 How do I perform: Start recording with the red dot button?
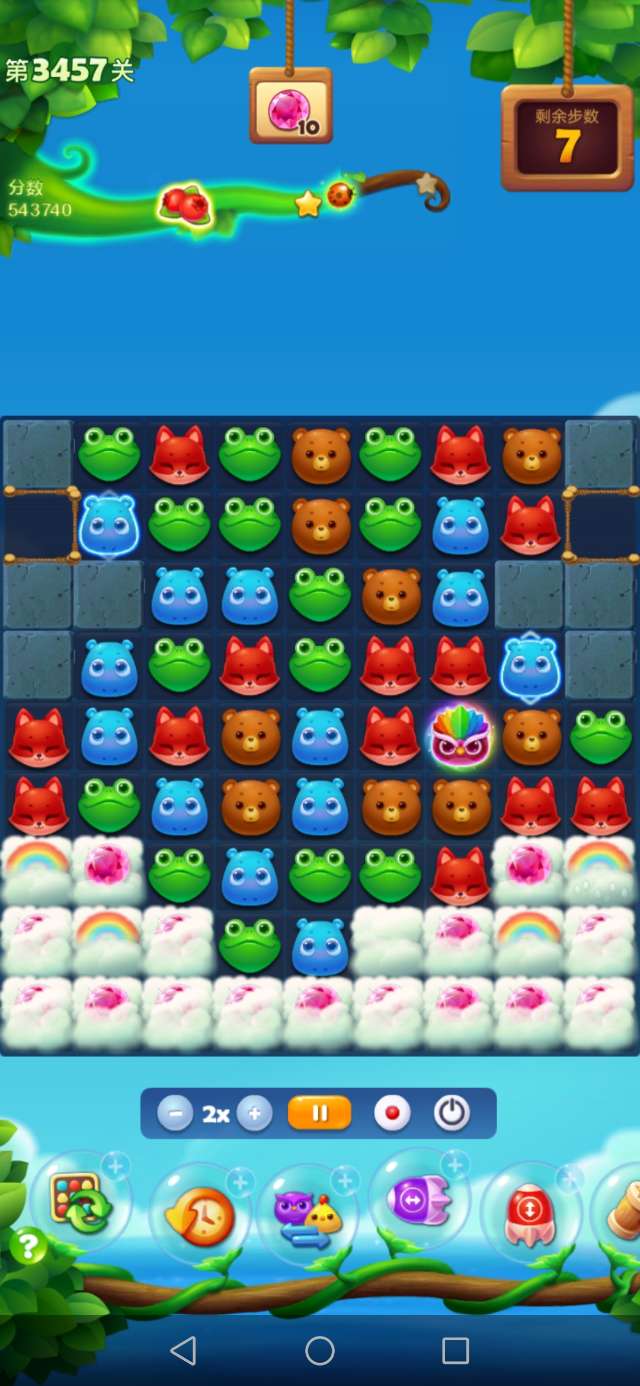pos(391,1113)
